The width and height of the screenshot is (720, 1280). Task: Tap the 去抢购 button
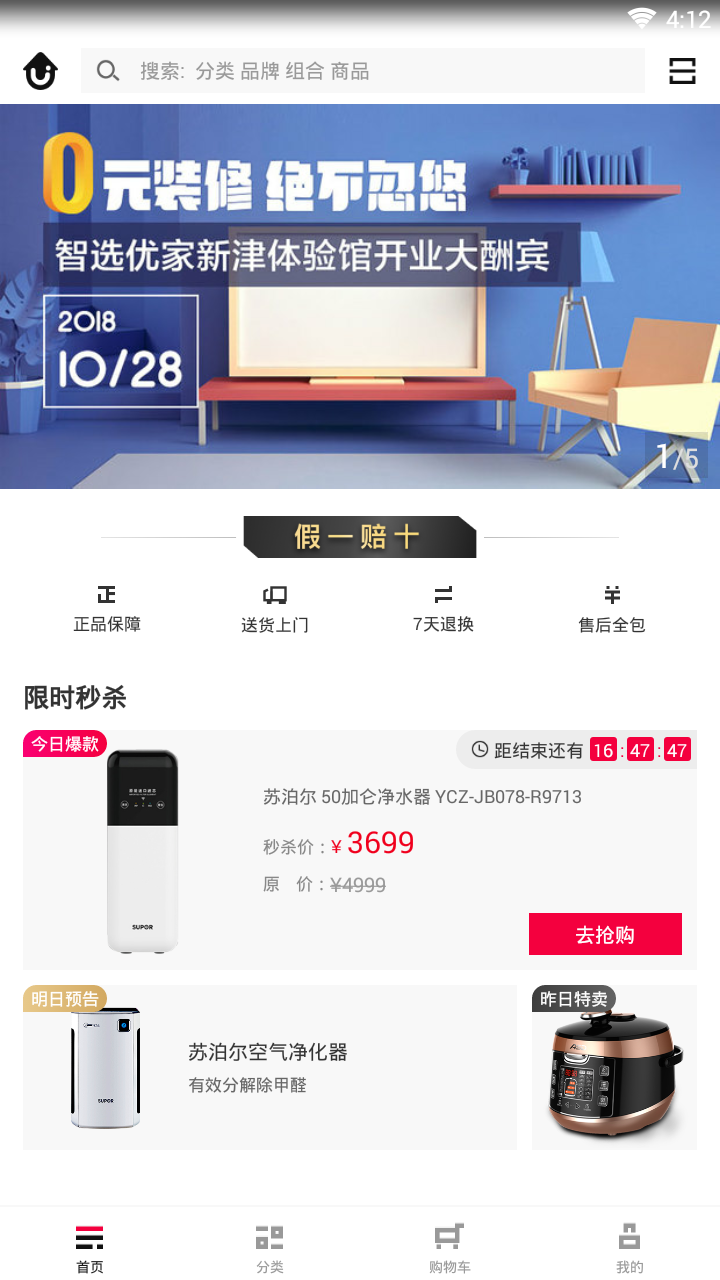click(x=605, y=934)
